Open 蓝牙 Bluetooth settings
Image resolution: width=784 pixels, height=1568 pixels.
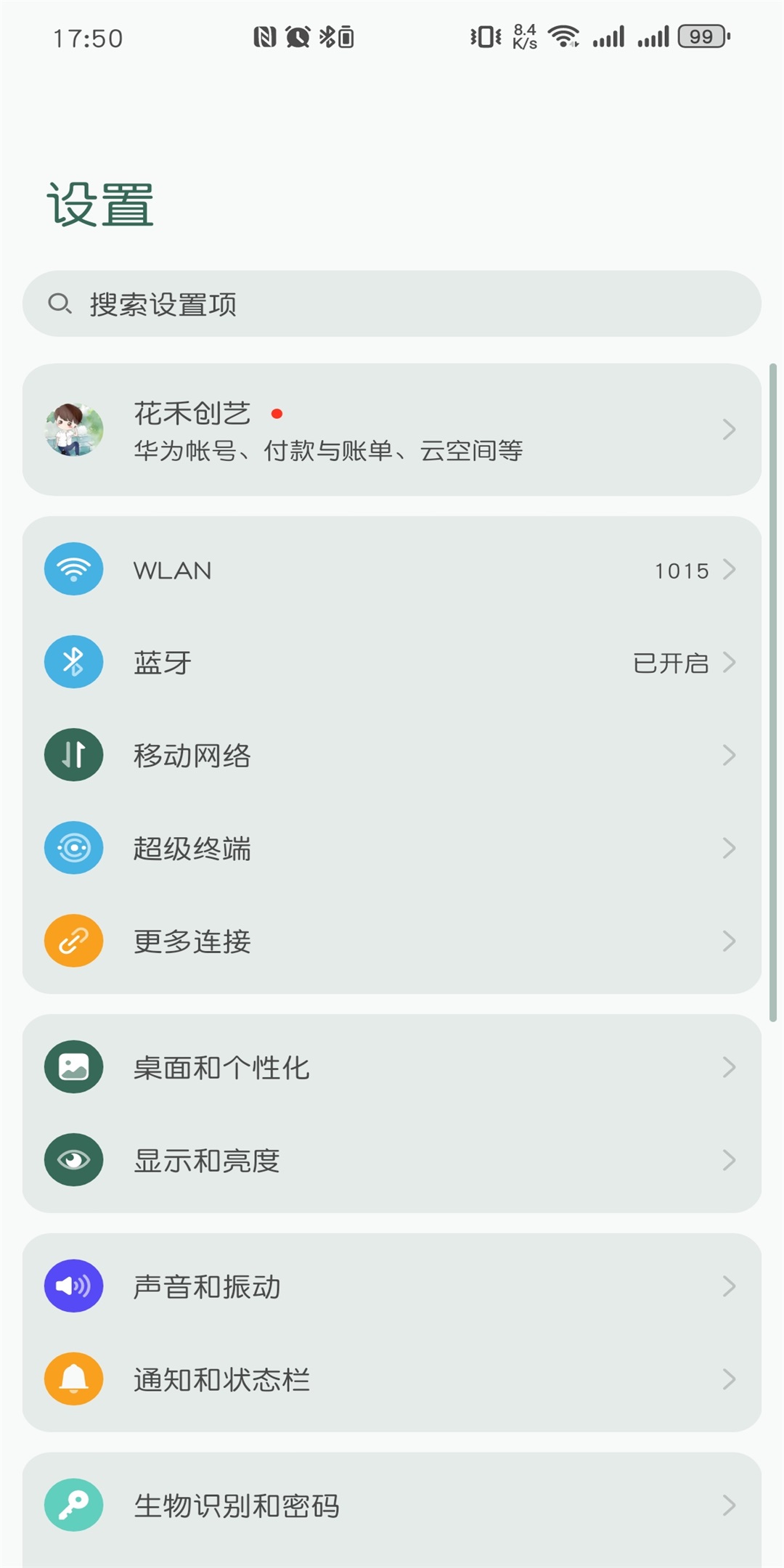coord(392,662)
